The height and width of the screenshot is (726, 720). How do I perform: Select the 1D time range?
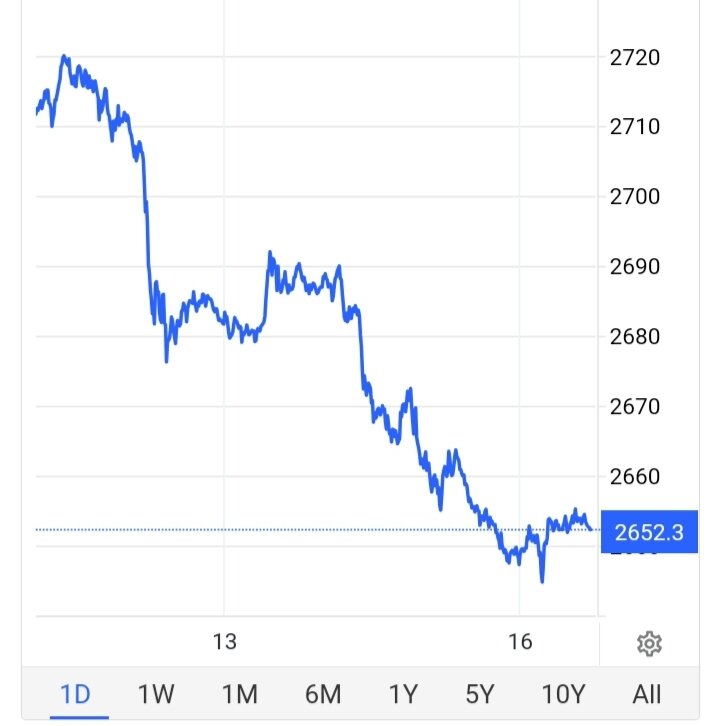(x=76, y=693)
